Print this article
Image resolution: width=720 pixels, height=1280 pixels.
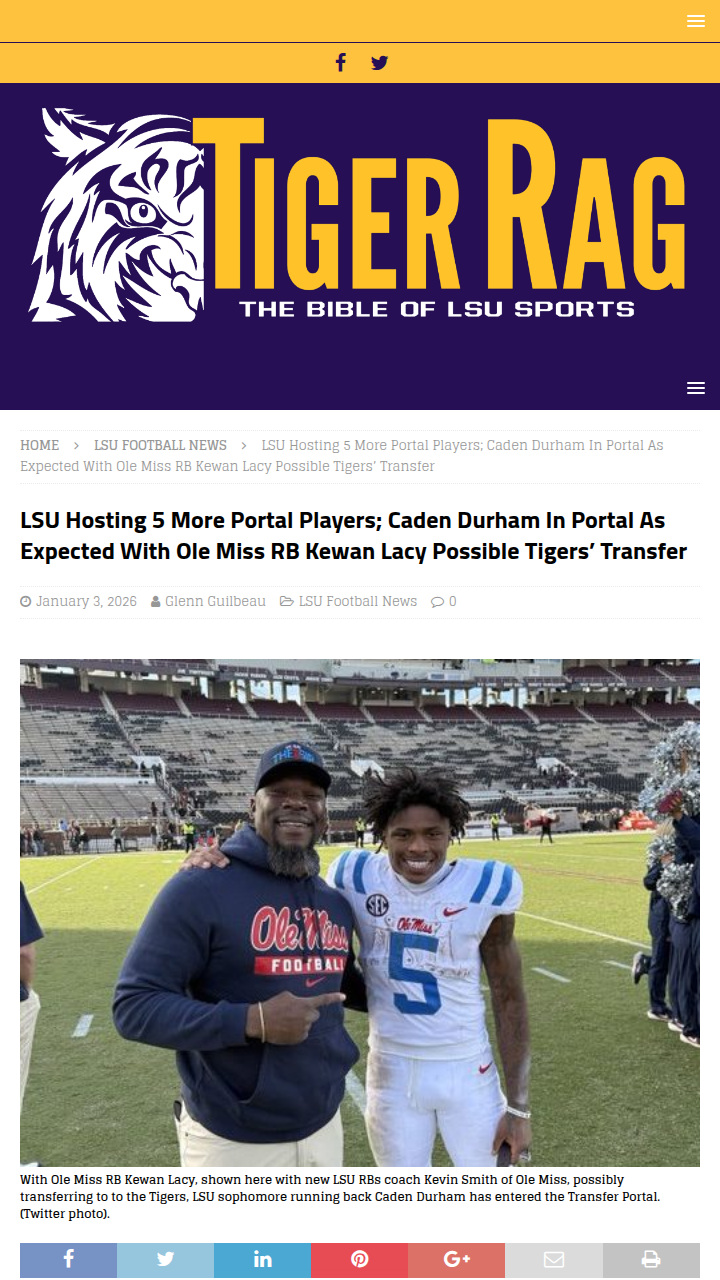click(x=651, y=1260)
